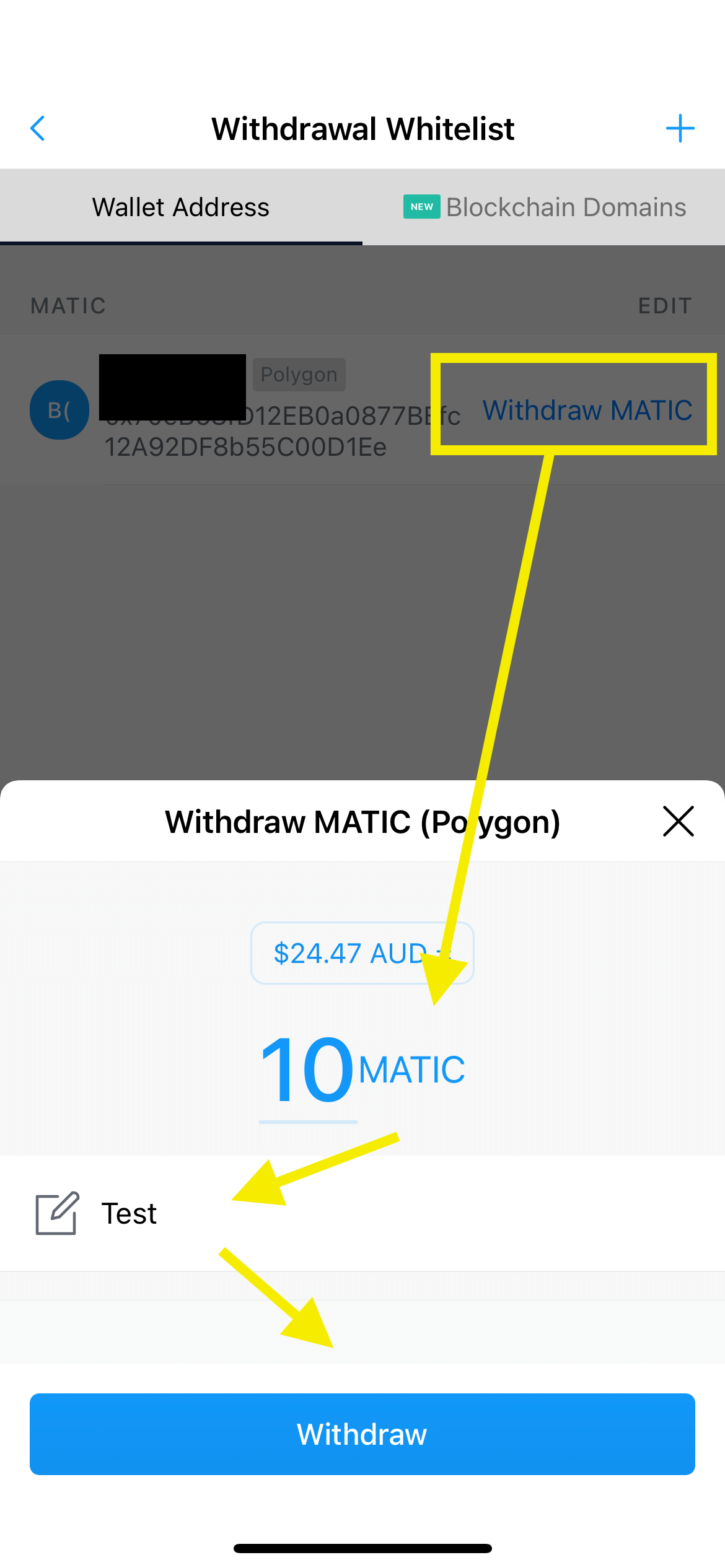Add a new whitelist address
The image size is (725, 1568).
tap(680, 128)
